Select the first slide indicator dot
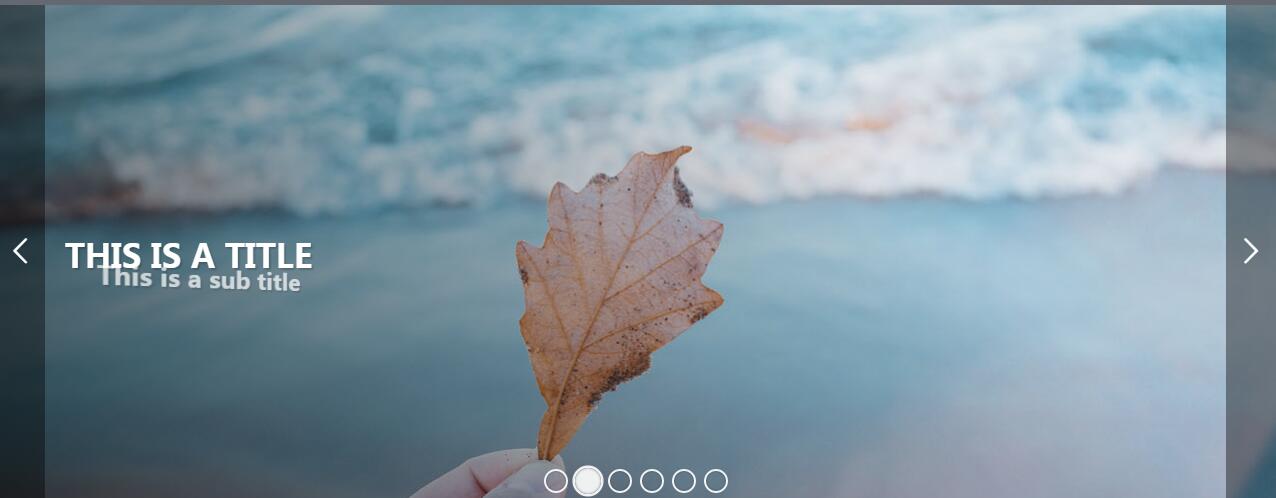 click(556, 481)
